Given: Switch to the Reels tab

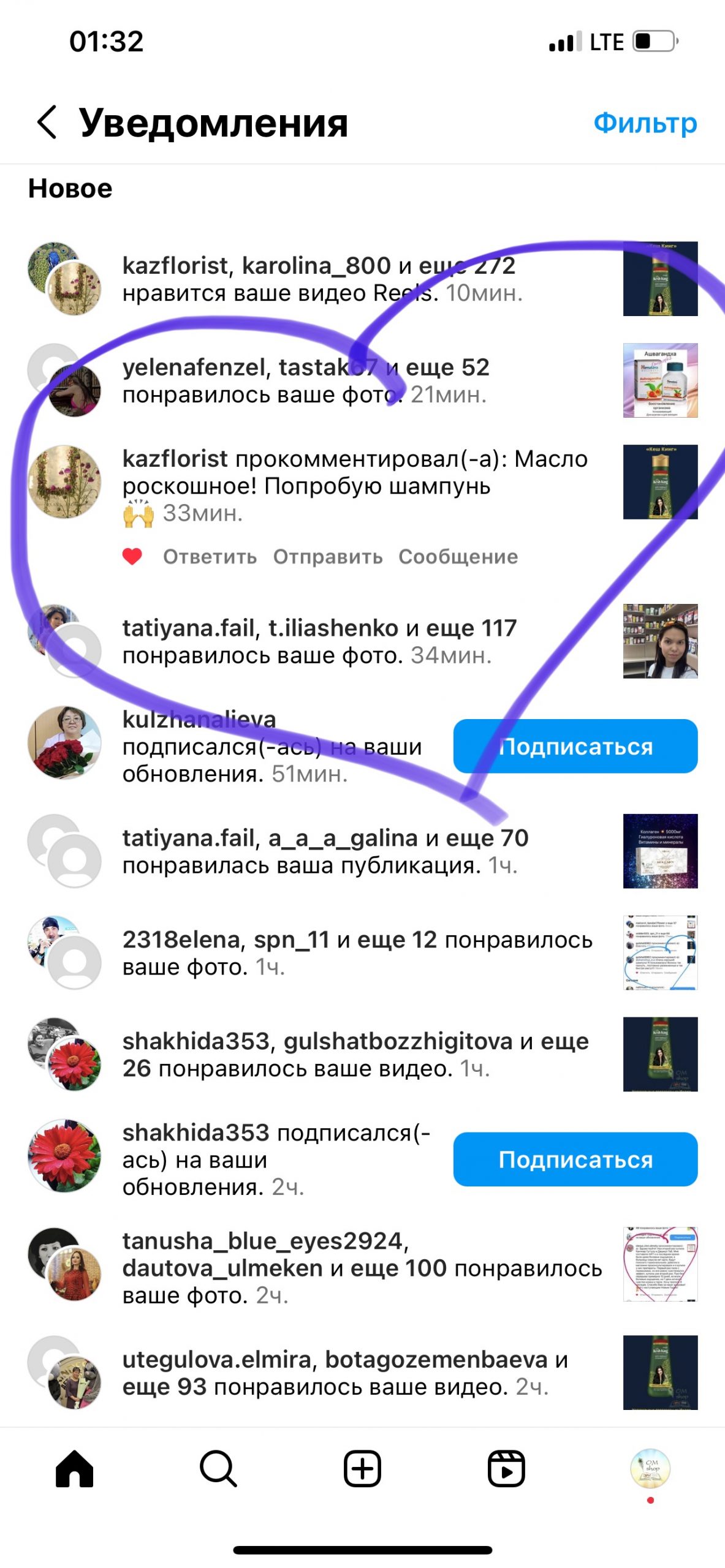Looking at the screenshot, I should click(x=506, y=1468).
